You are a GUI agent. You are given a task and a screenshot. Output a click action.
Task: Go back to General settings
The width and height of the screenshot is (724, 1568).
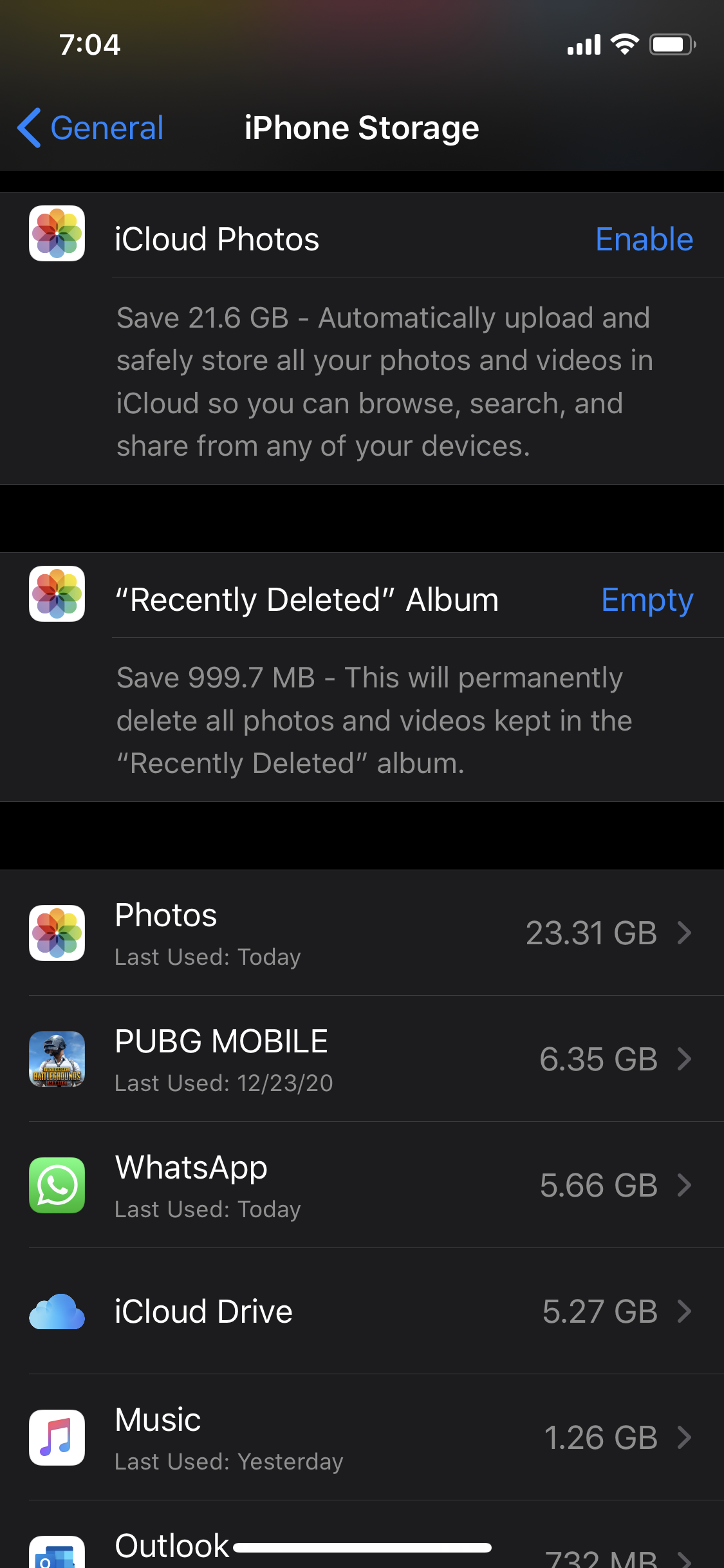[91, 127]
